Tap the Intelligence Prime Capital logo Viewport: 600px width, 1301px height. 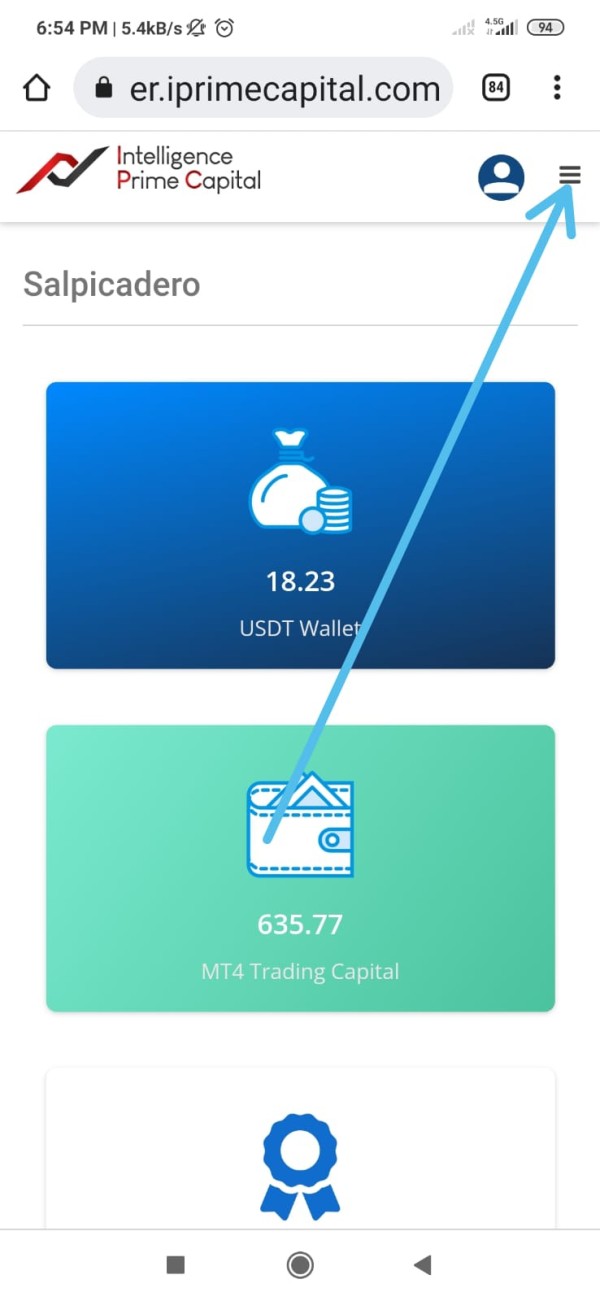point(139,169)
